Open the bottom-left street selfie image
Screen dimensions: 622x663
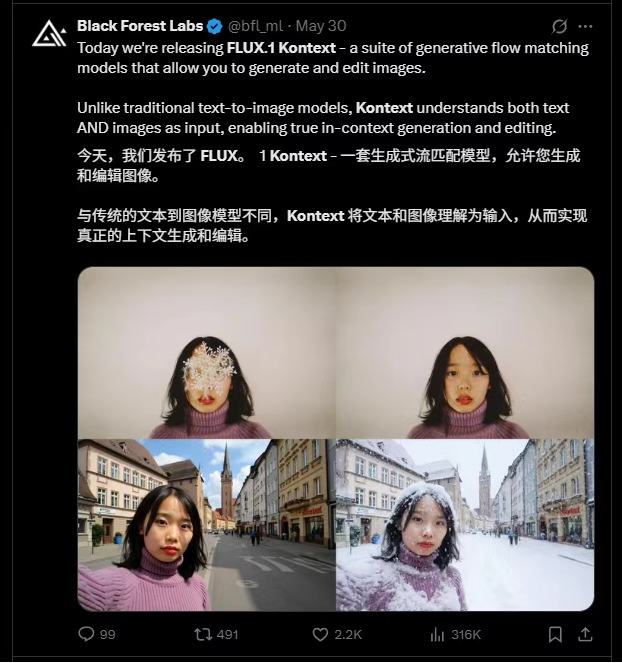point(207,525)
